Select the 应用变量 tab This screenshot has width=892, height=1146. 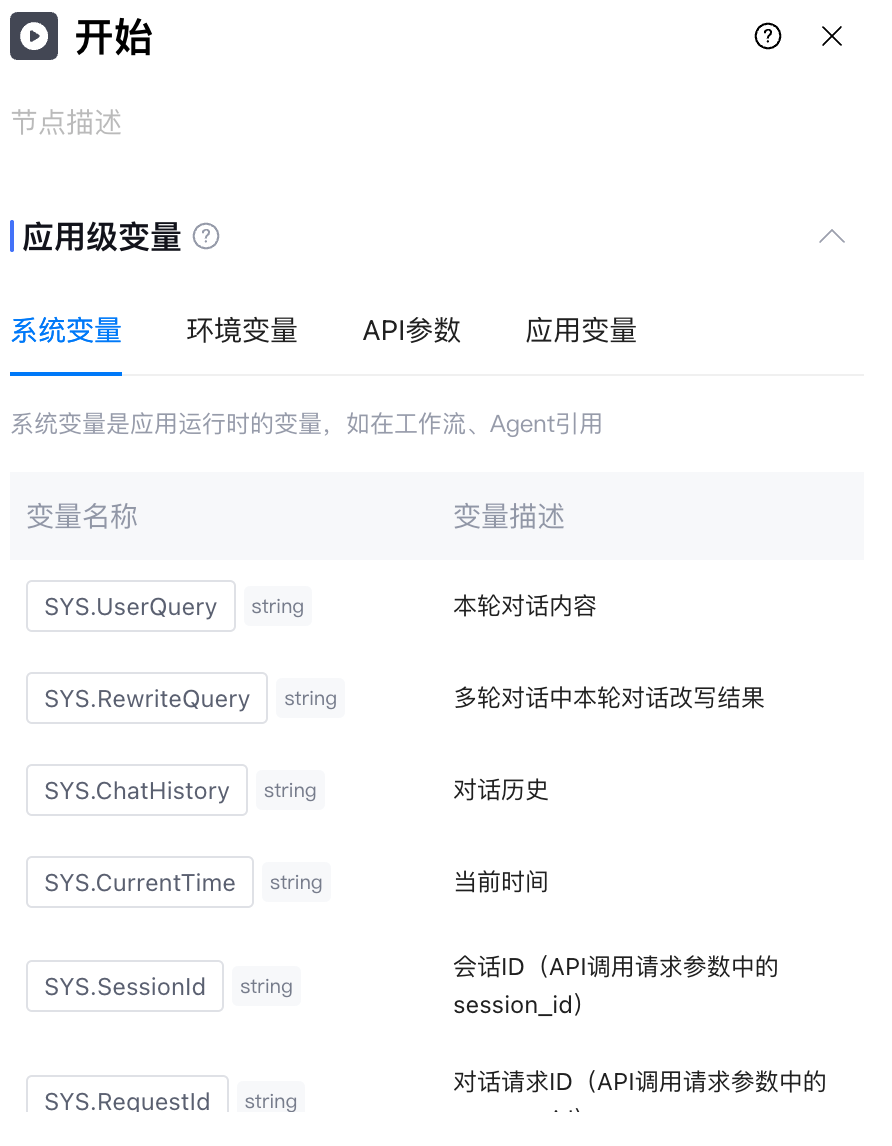point(581,330)
